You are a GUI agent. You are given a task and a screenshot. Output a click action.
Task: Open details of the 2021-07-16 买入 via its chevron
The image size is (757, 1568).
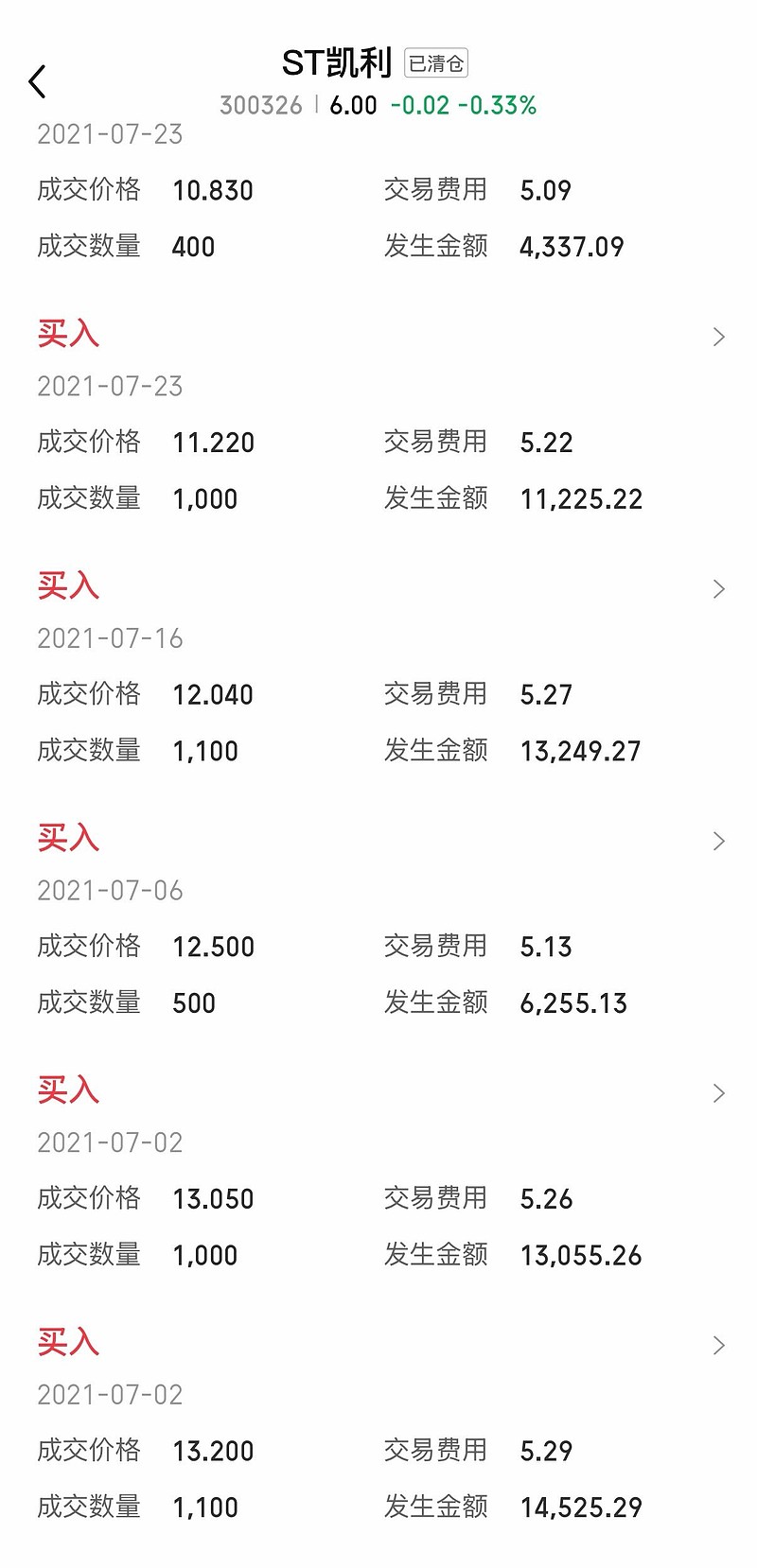click(x=719, y=588)
